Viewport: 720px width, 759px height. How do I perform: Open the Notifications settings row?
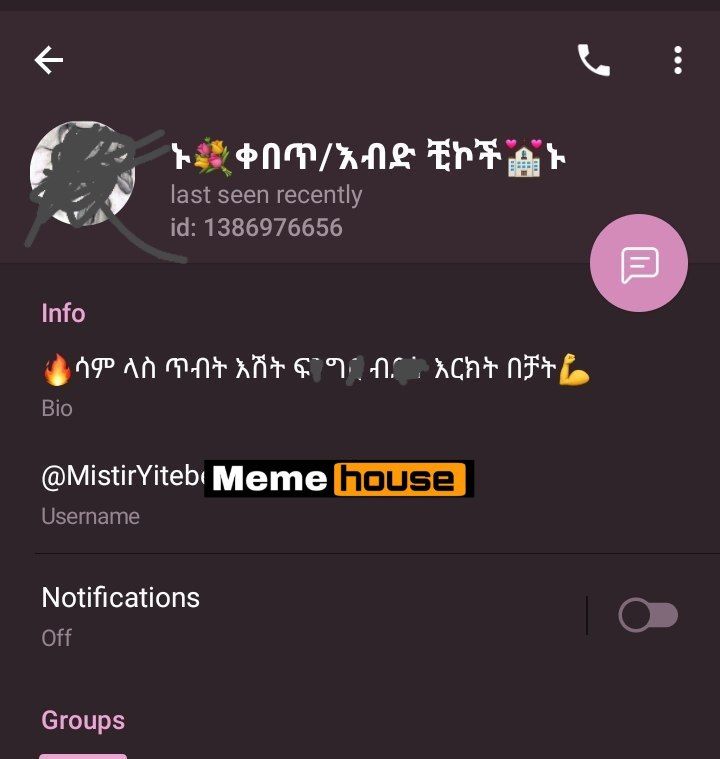pos(360,616)
